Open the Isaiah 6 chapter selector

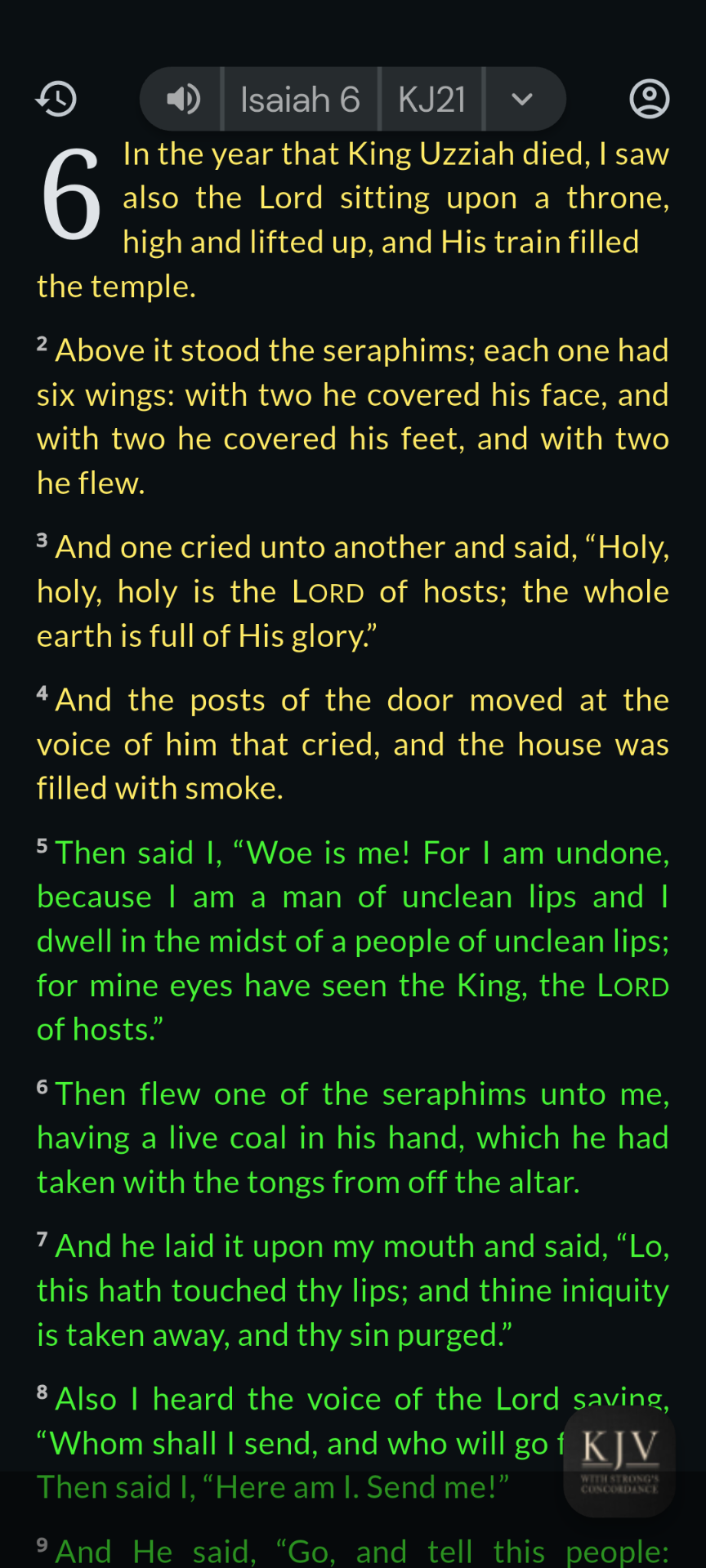(x=300, y=100)
